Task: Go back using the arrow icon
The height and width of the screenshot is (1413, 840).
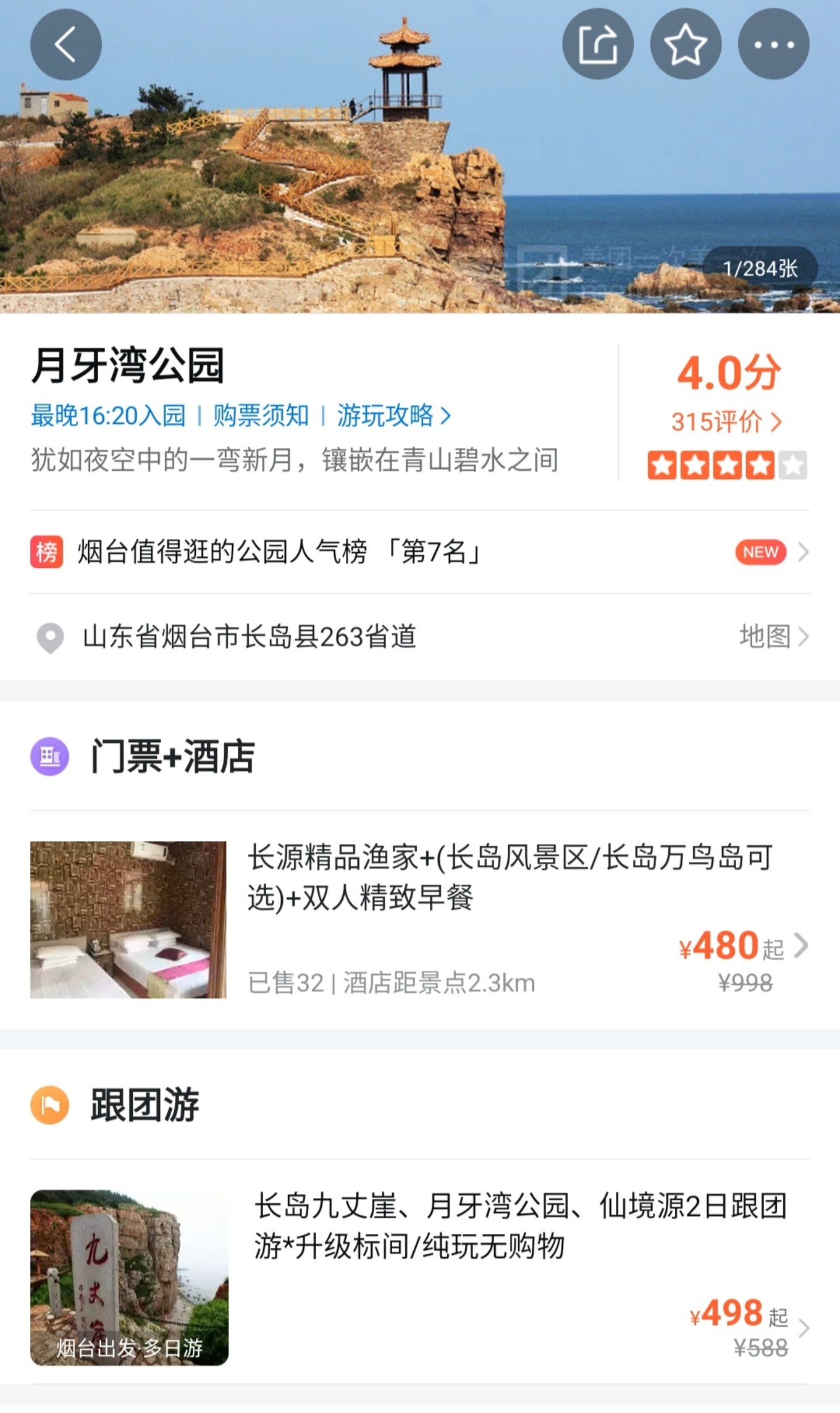Action: pos(65,44)
